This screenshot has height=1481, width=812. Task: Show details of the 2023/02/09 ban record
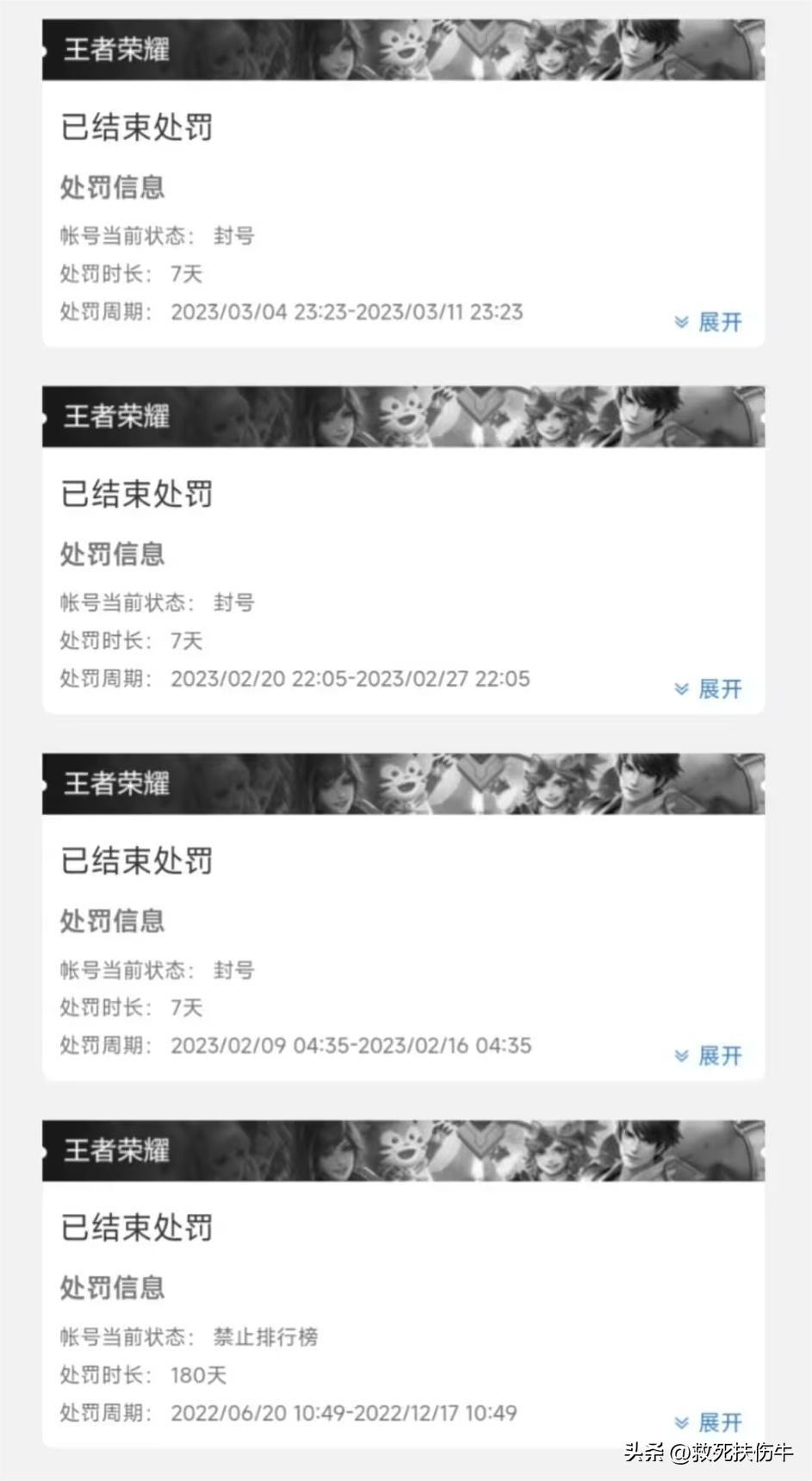(x=709, y=1056)
